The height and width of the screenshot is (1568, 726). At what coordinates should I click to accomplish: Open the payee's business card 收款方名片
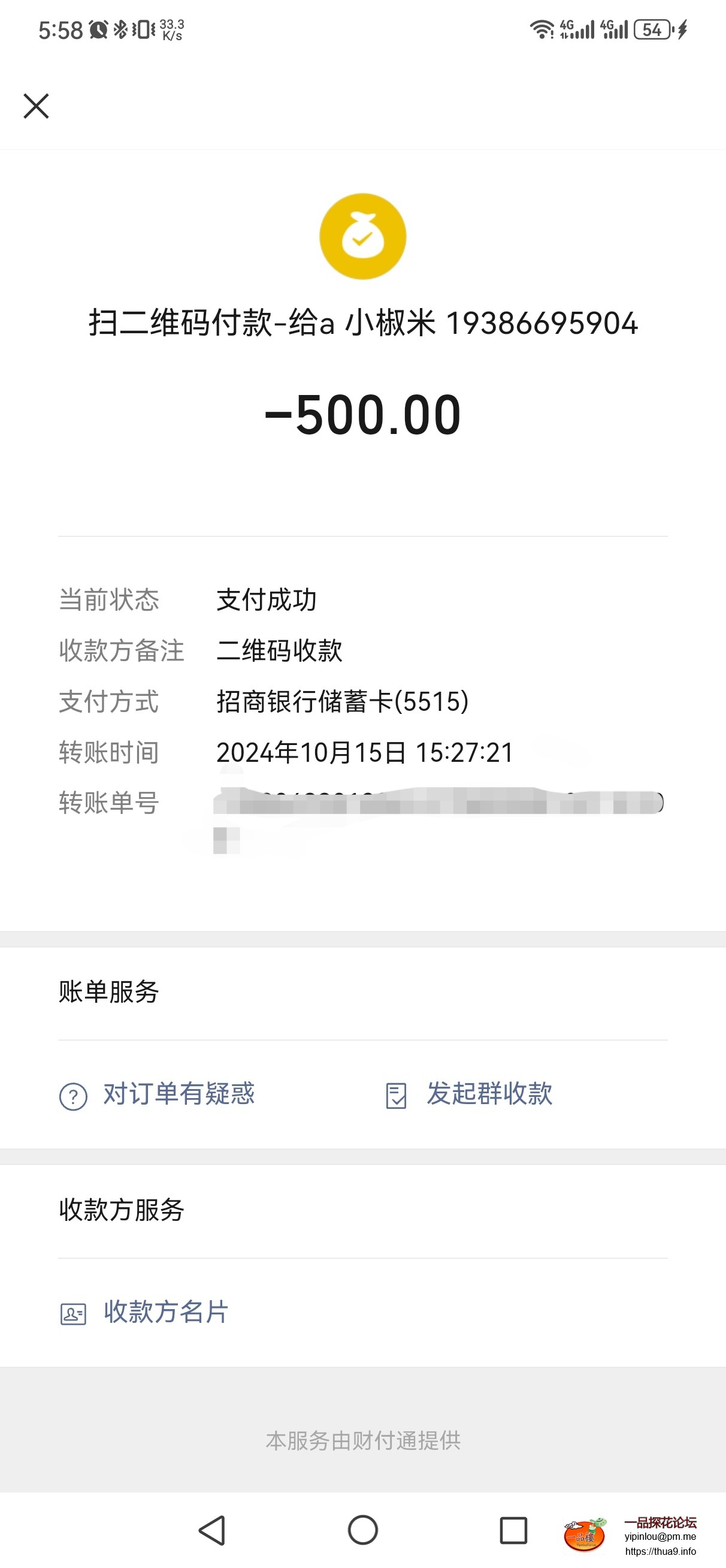click(x=164, y=1311)
